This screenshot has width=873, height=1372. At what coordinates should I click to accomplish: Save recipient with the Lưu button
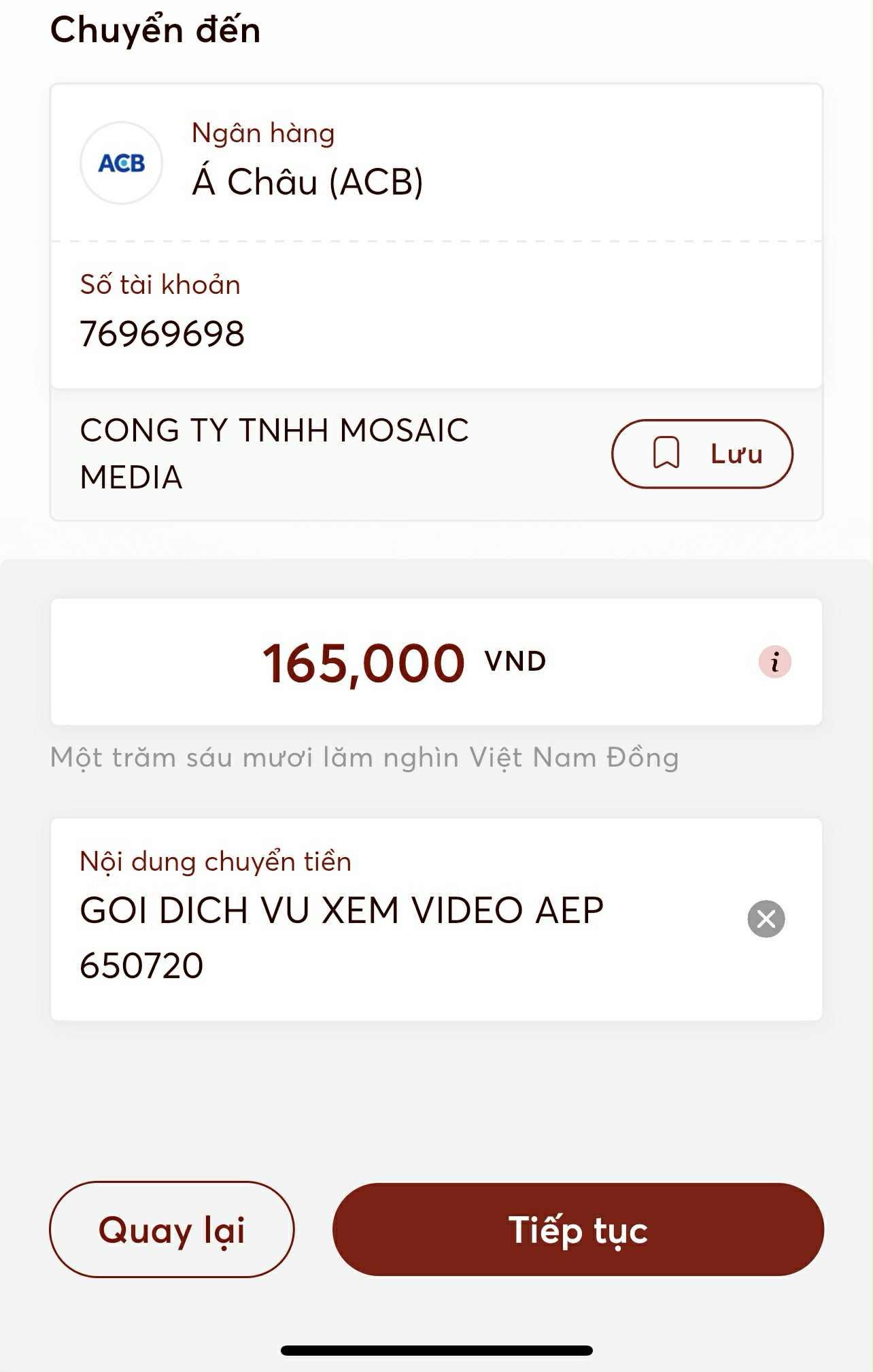[x=702, y=454]
